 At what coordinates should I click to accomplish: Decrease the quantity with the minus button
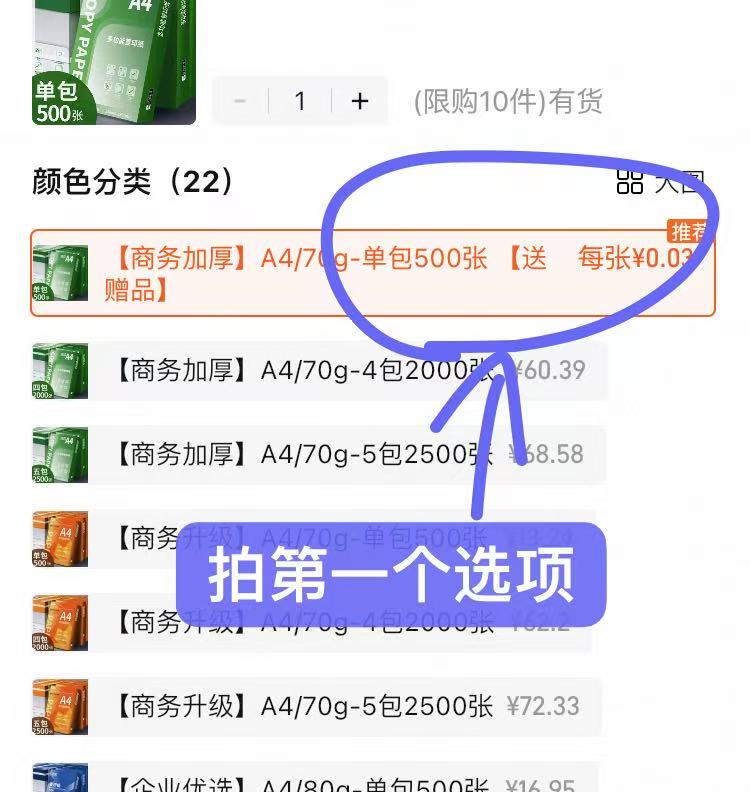(240, 101)
